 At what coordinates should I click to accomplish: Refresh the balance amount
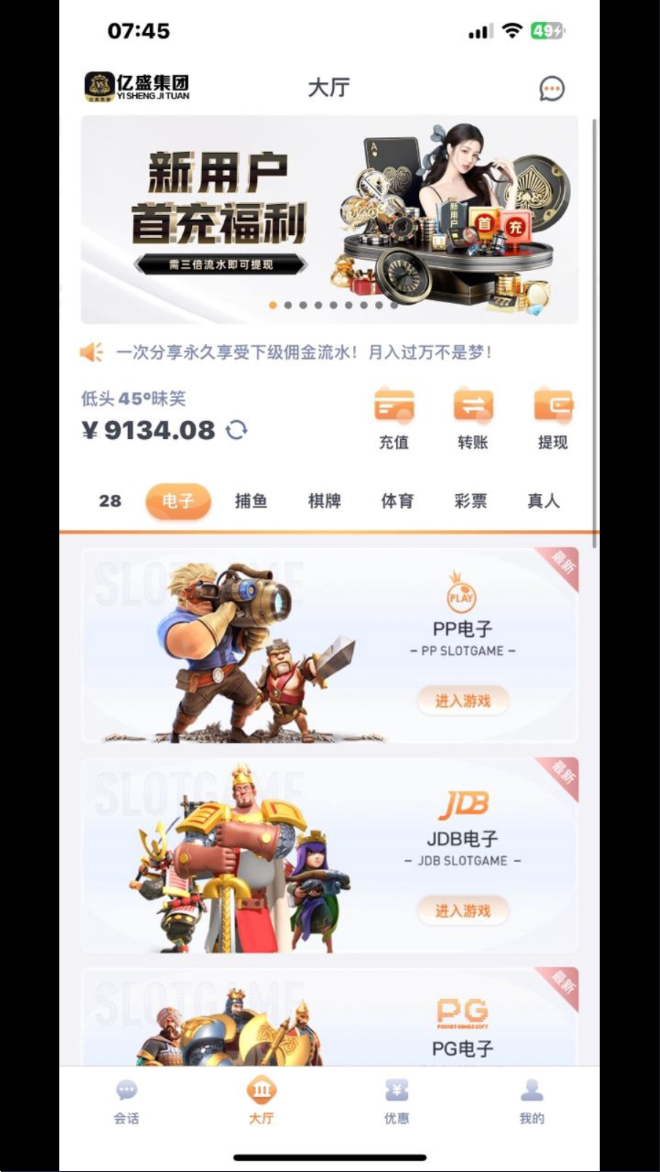236,430
